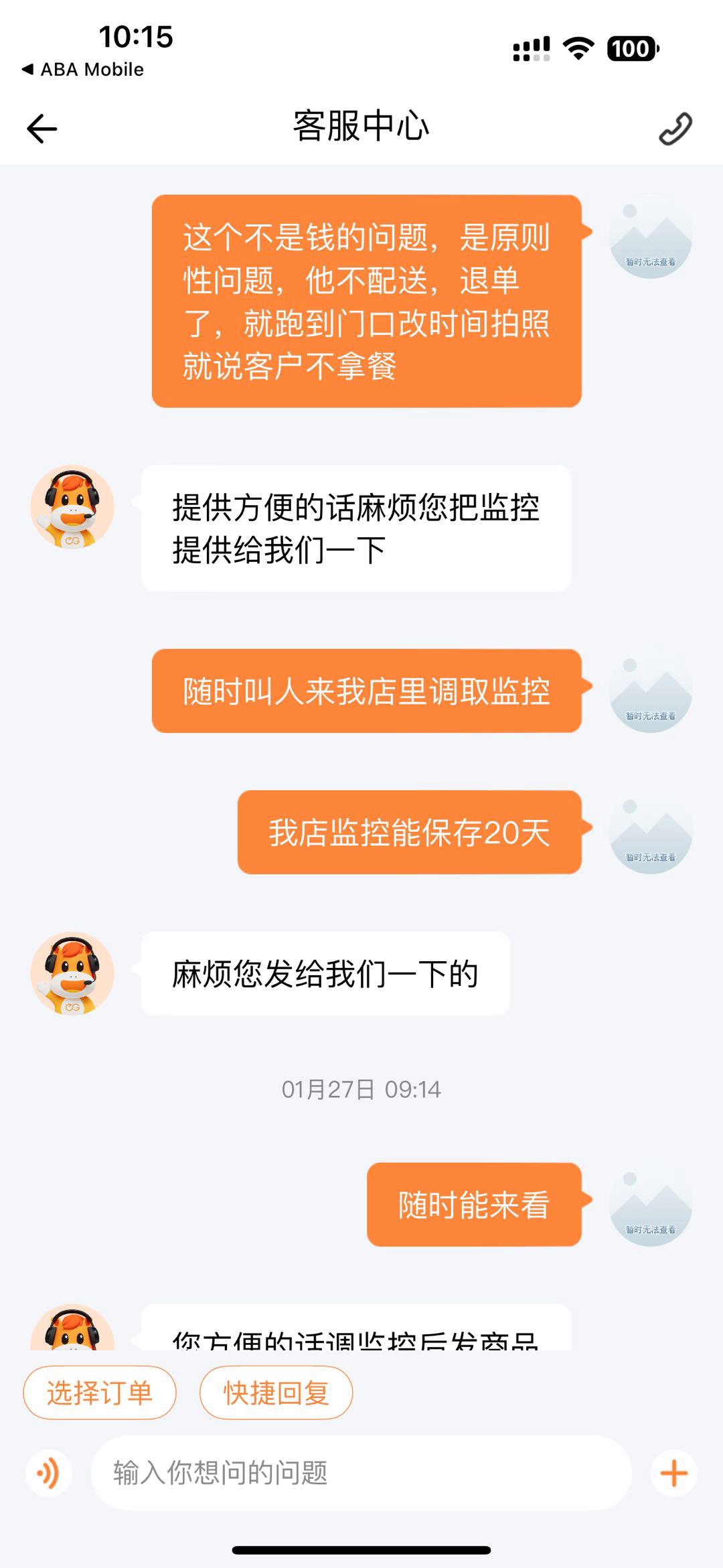The height and width of the screenshot is (1568, 723).
Task: Open the 选择订单 option
Action: pos(100,1393)
